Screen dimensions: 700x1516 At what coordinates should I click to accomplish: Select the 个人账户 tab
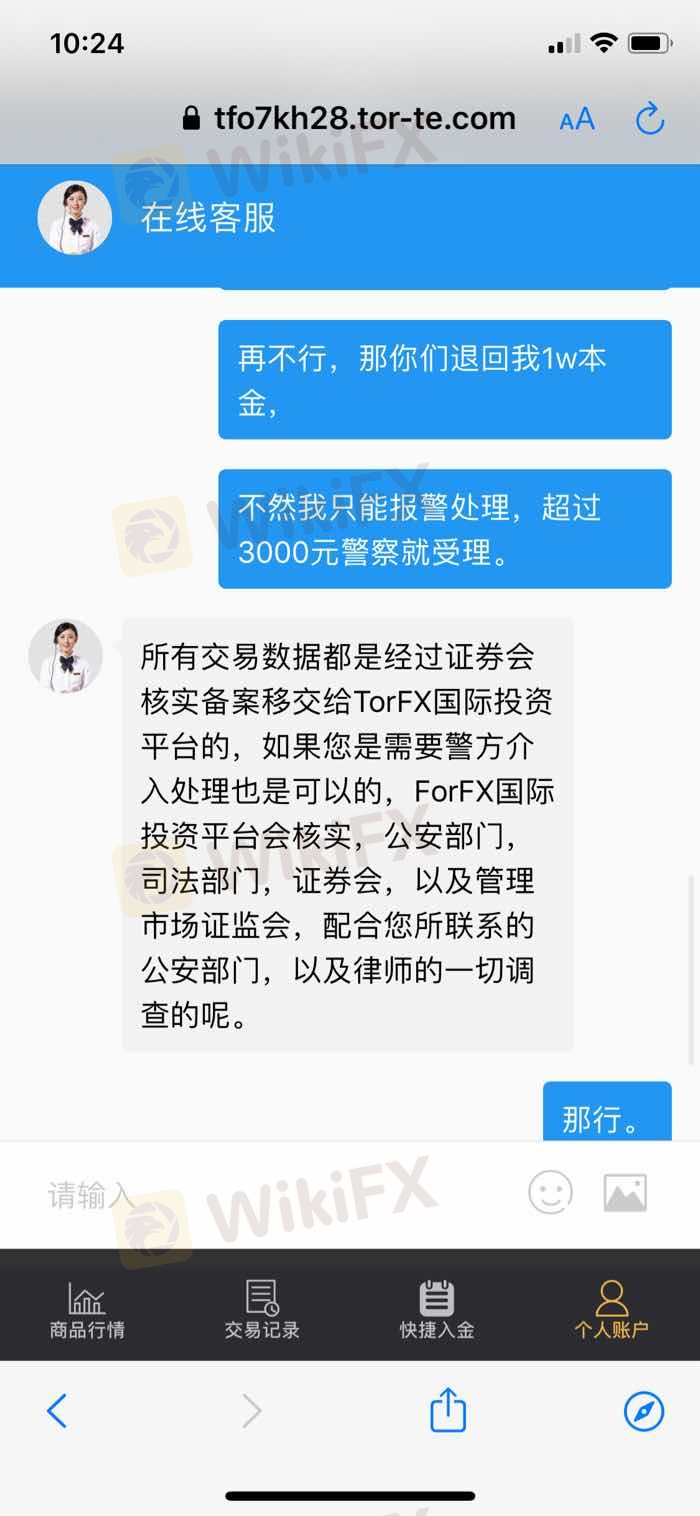coord(611,1309)
